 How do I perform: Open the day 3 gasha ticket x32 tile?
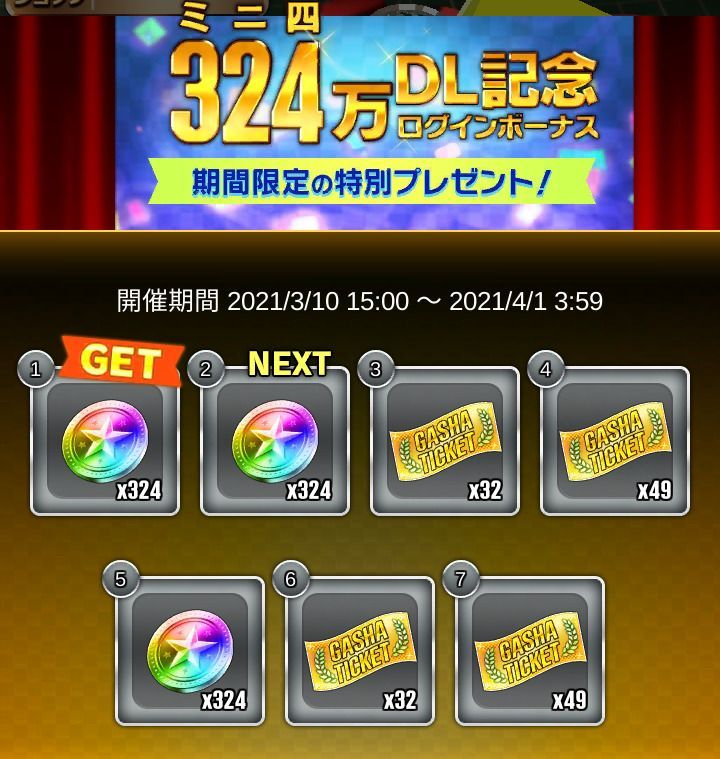coord(445,441)
